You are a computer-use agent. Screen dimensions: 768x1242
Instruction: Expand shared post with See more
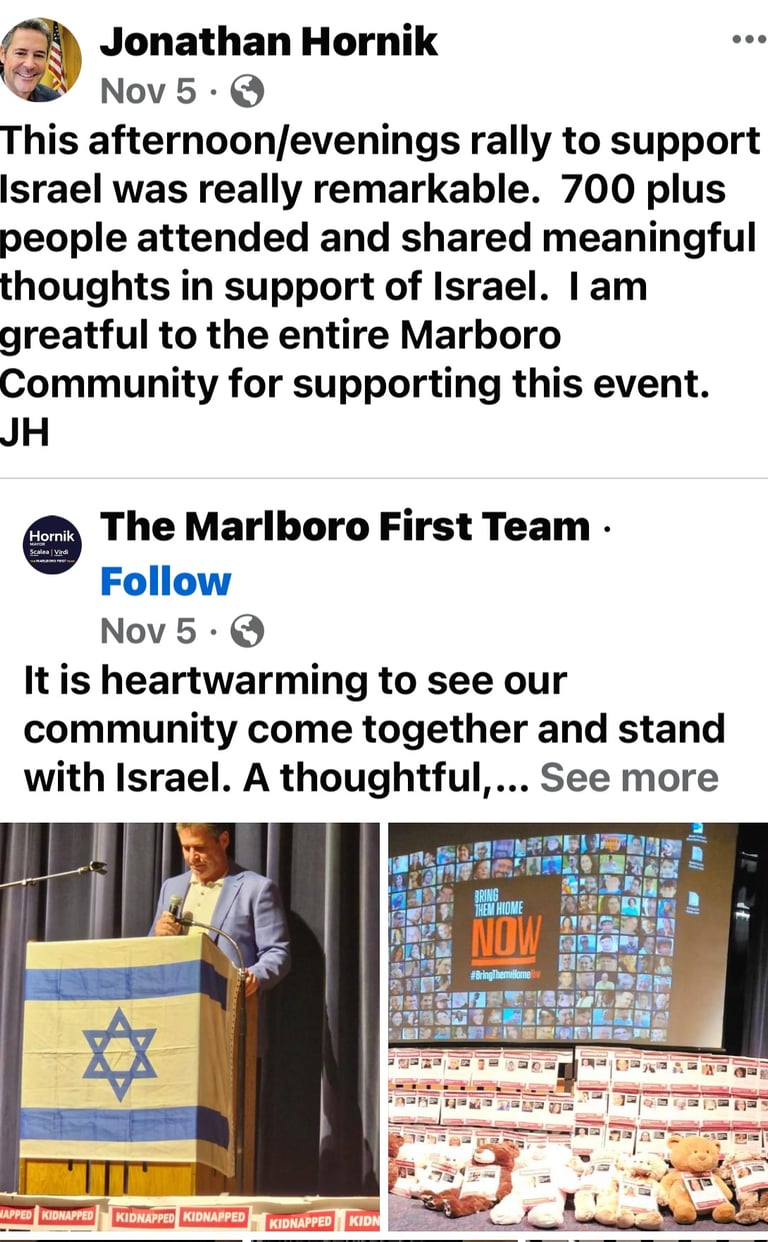[629, 777]
